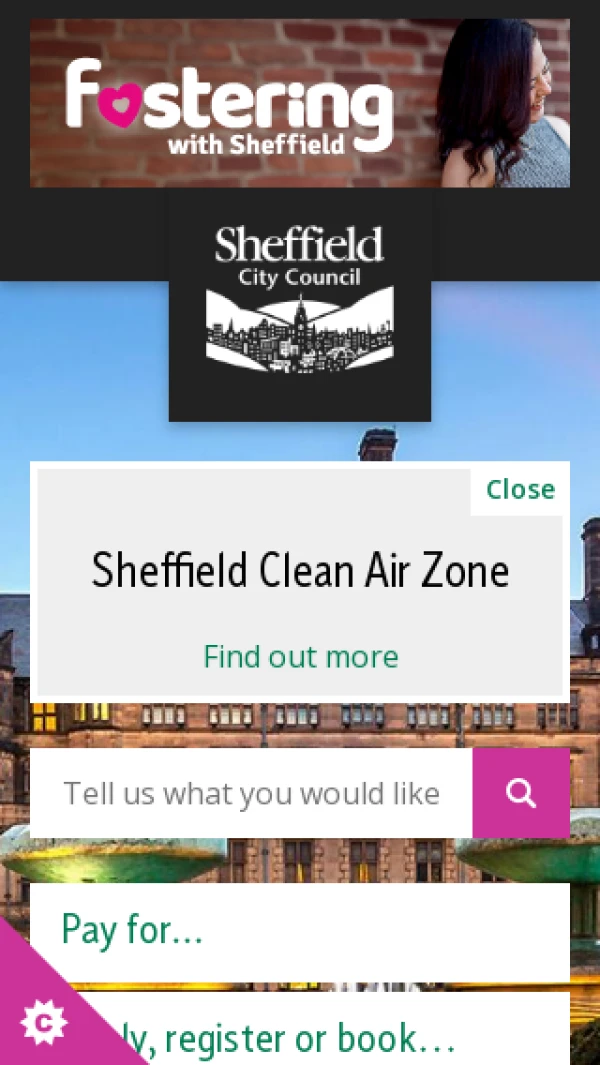Tap the magnifier search button
600x1065 pixels.
click(x=521, y=794)
